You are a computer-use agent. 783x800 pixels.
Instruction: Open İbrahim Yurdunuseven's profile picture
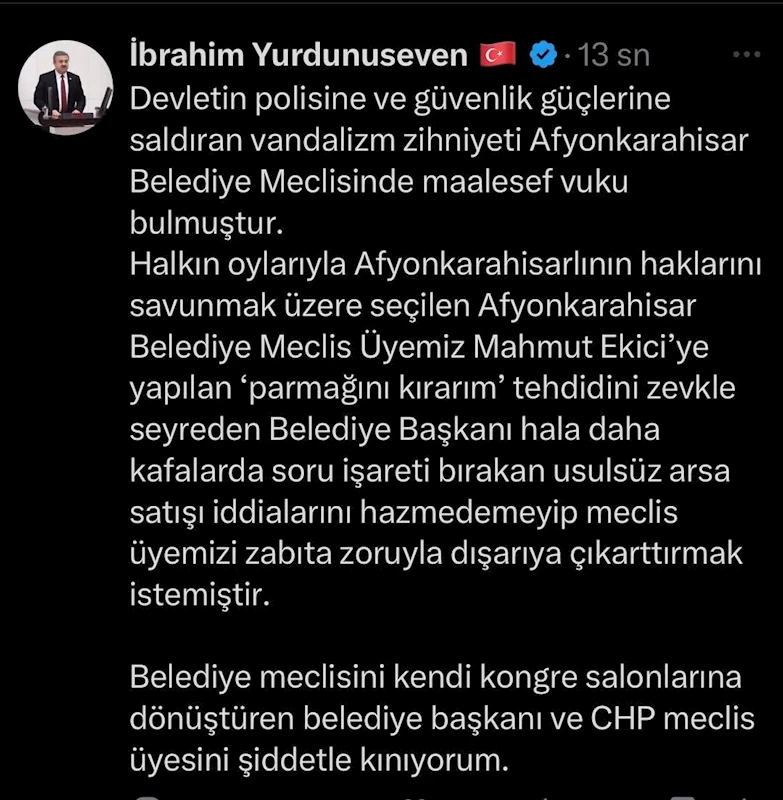(66, 88)
